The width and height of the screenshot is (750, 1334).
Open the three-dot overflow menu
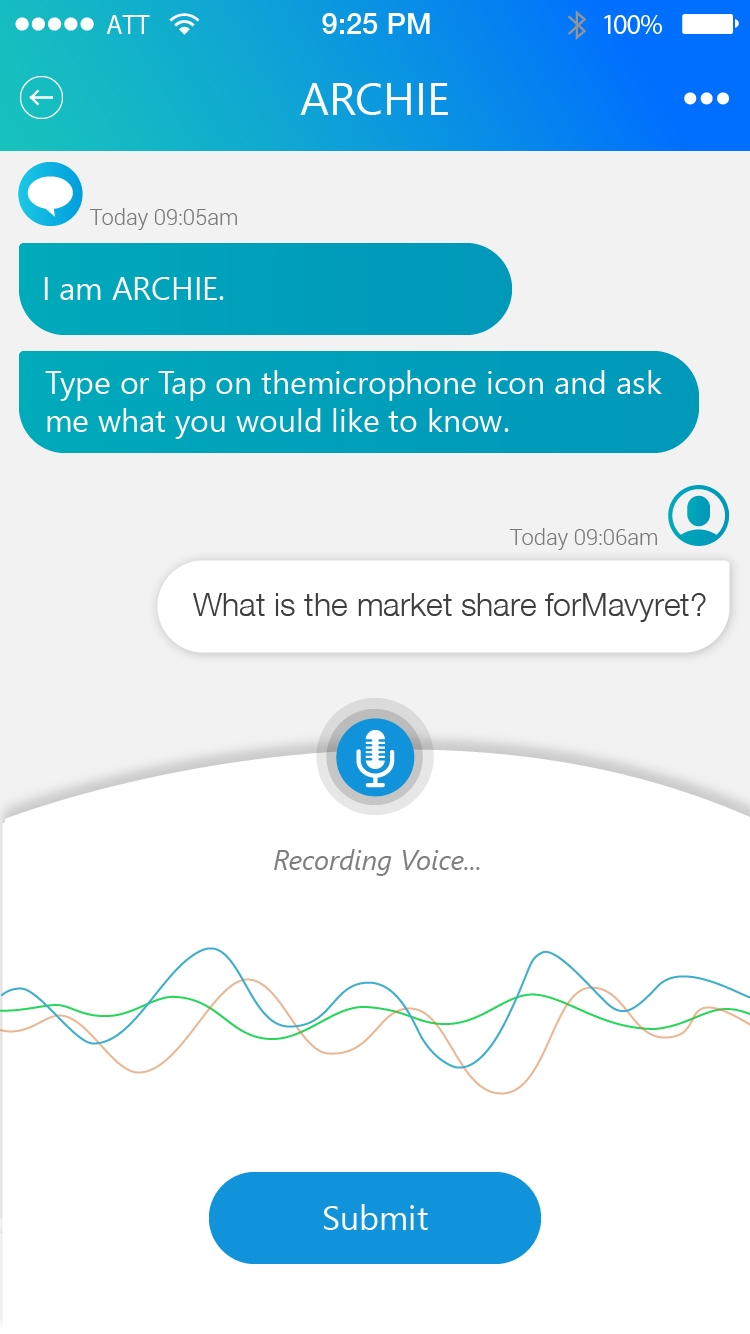point(706,98)
